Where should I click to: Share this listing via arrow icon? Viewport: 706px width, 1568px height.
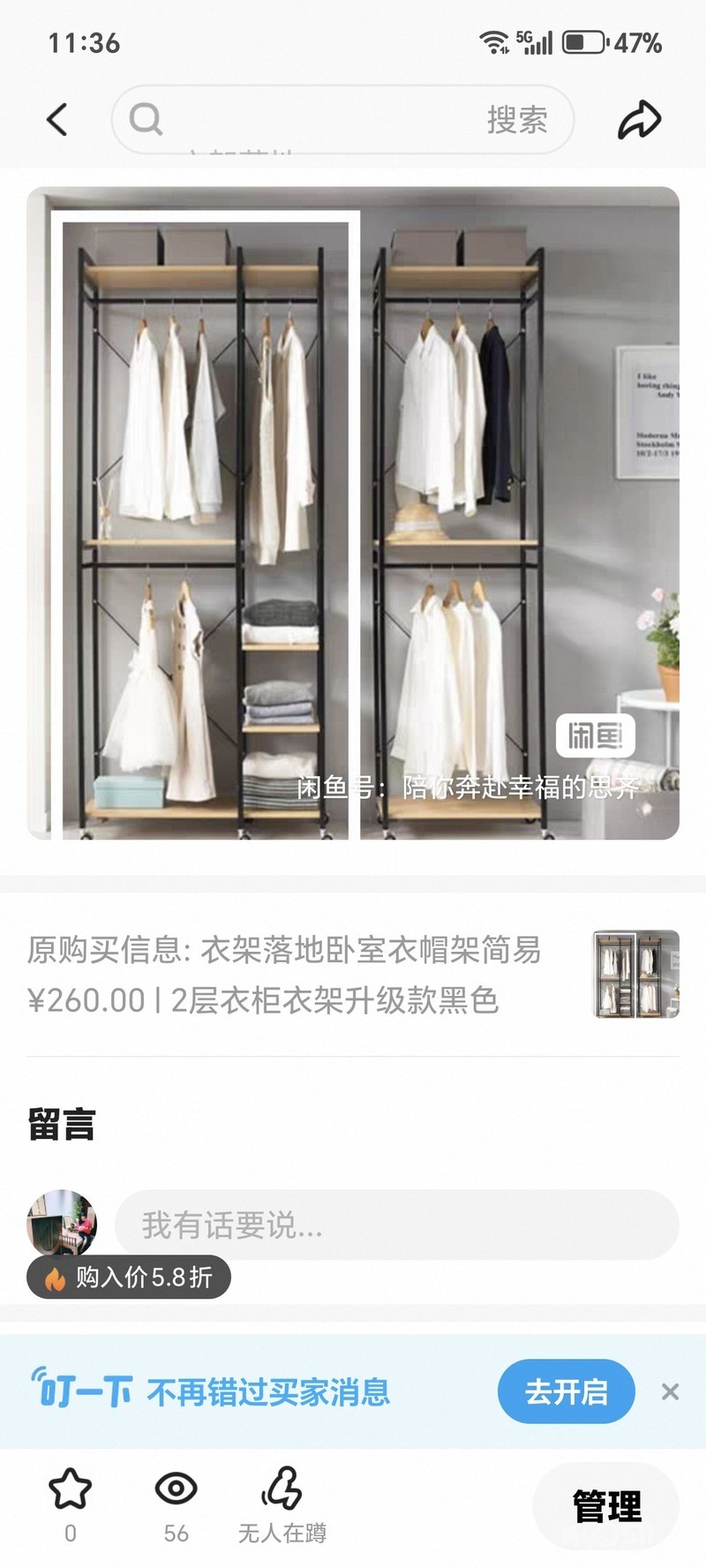639,120
